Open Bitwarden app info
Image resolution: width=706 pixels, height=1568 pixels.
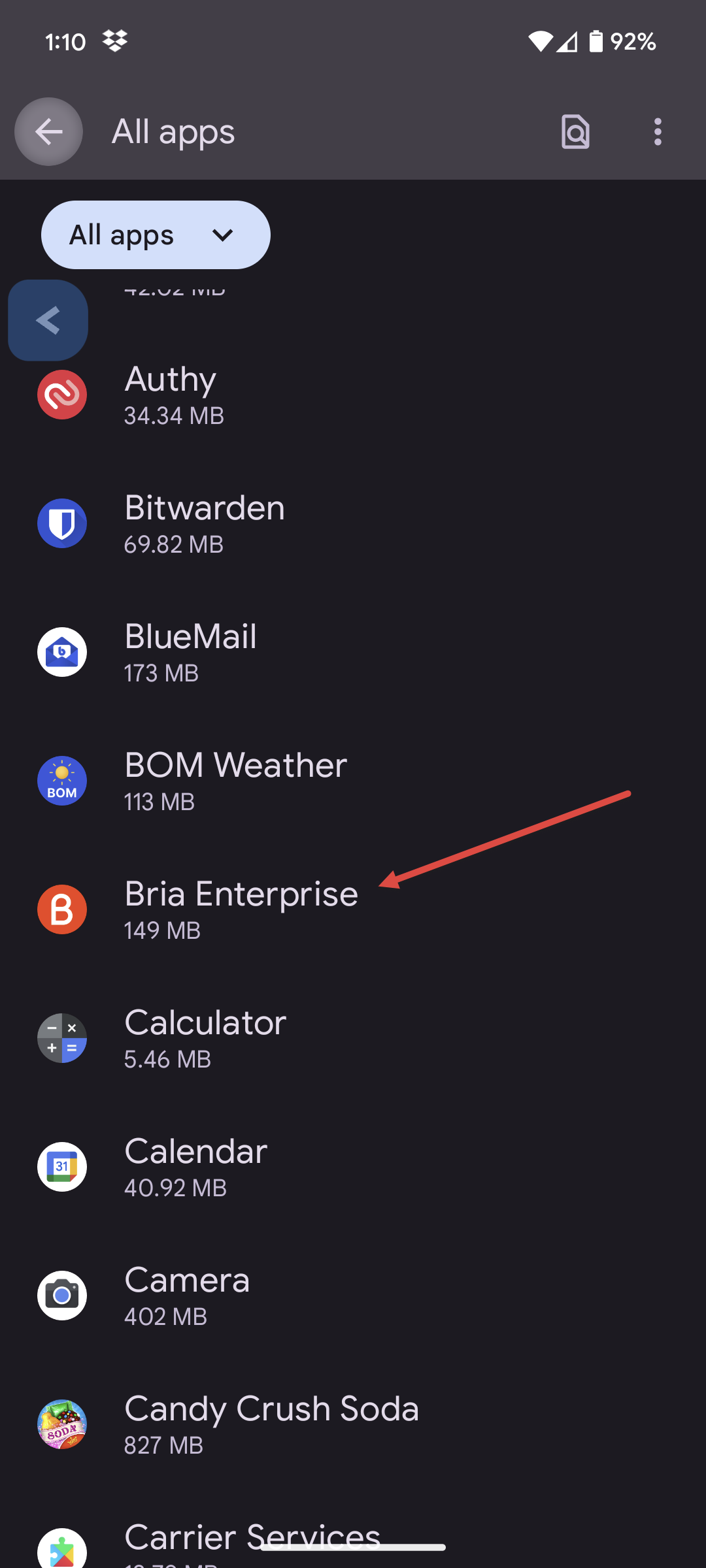[x=353, y=523]
